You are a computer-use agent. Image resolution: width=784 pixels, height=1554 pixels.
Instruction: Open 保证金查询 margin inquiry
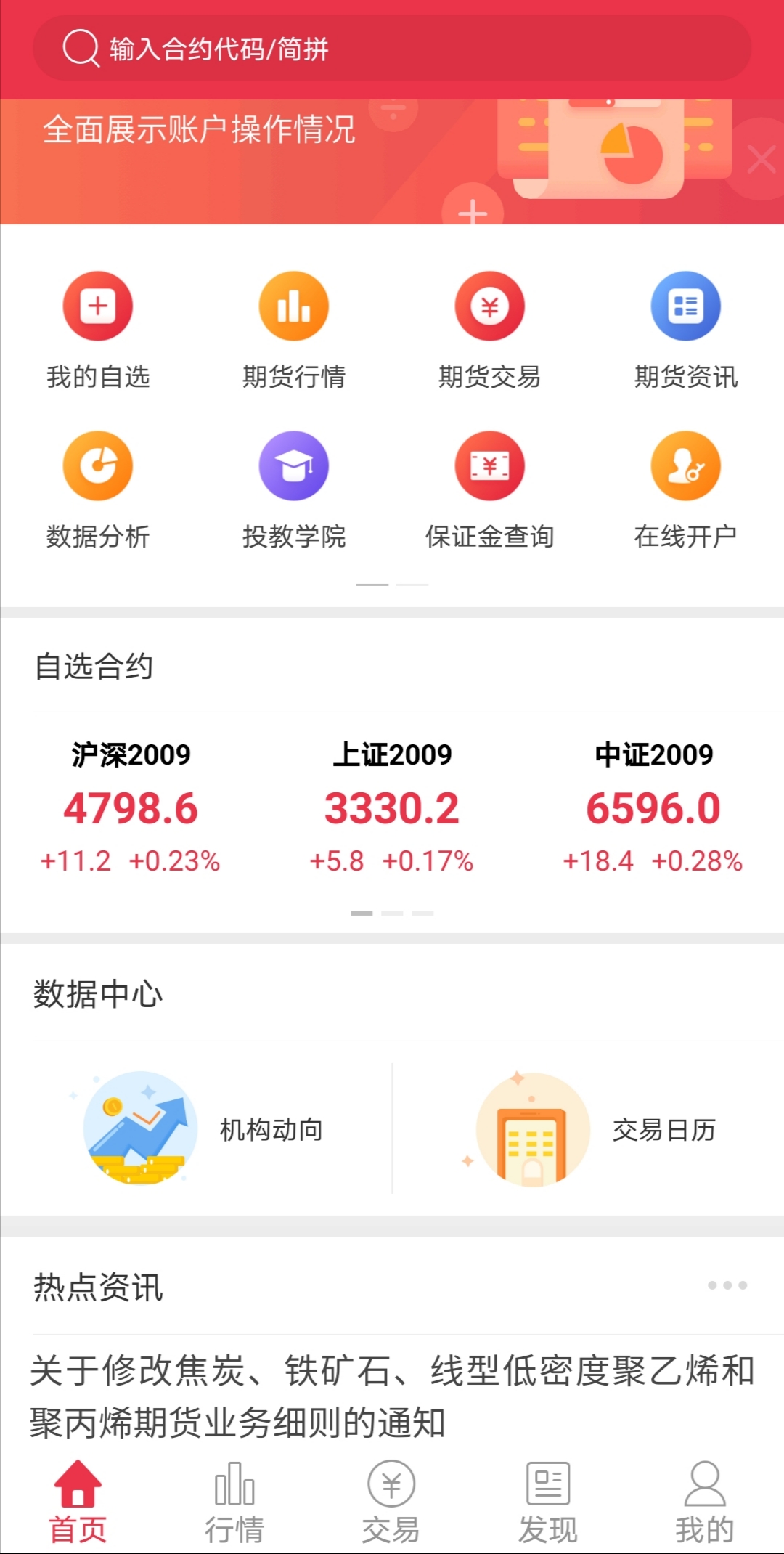[x=490, y=488]
